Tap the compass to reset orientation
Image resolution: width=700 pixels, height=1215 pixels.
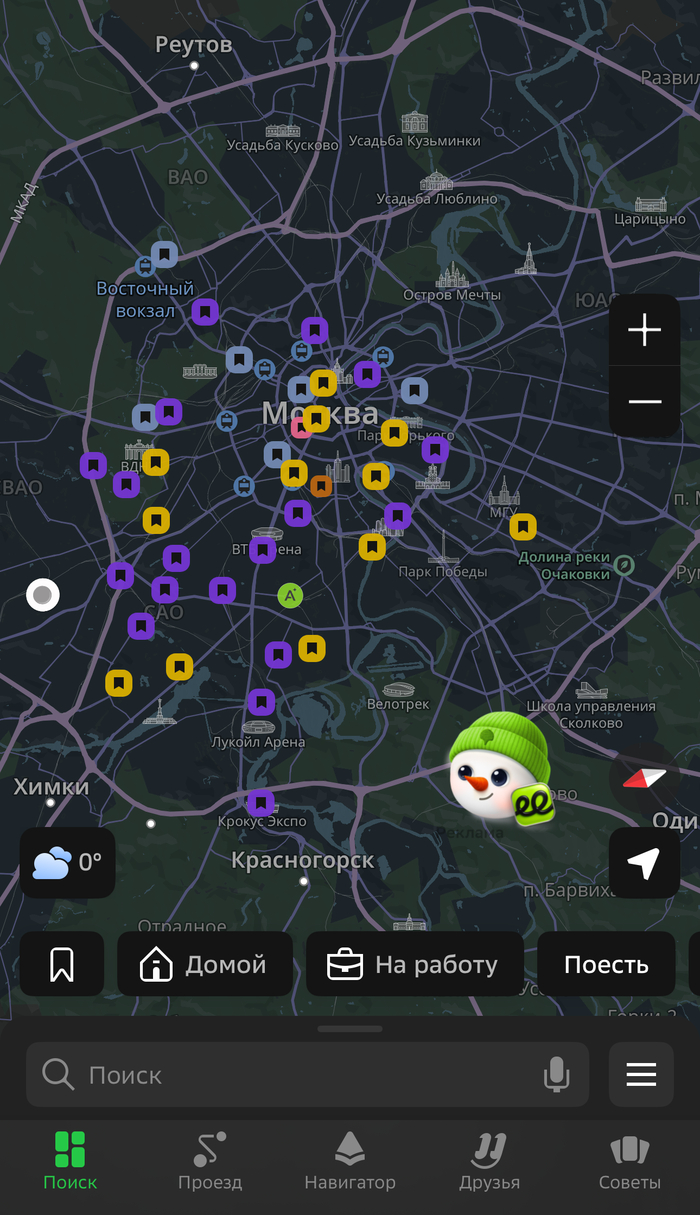pyautogui.click(x=644, y=777)
